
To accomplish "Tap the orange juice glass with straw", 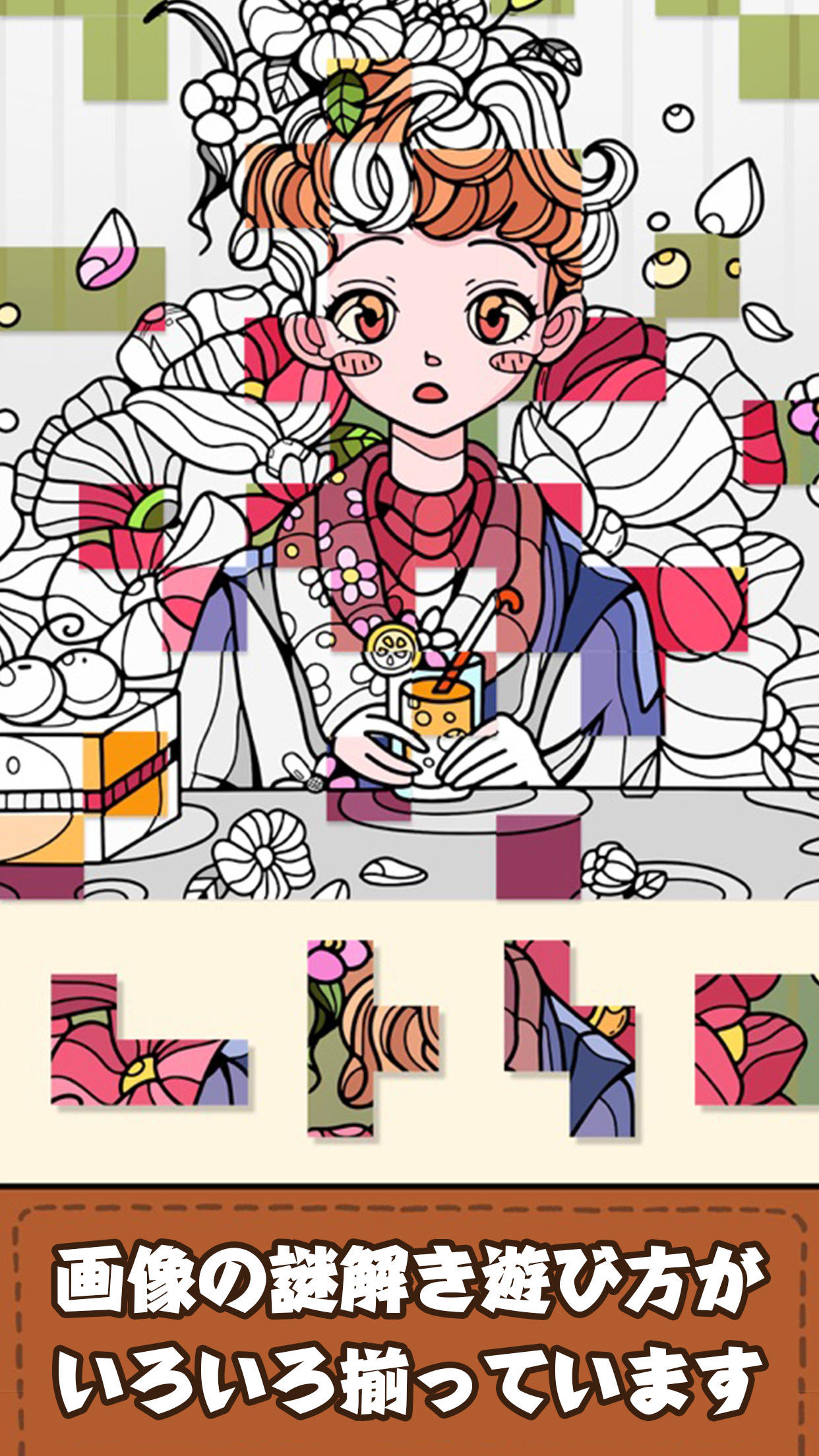I will click(x=439, y=709).
